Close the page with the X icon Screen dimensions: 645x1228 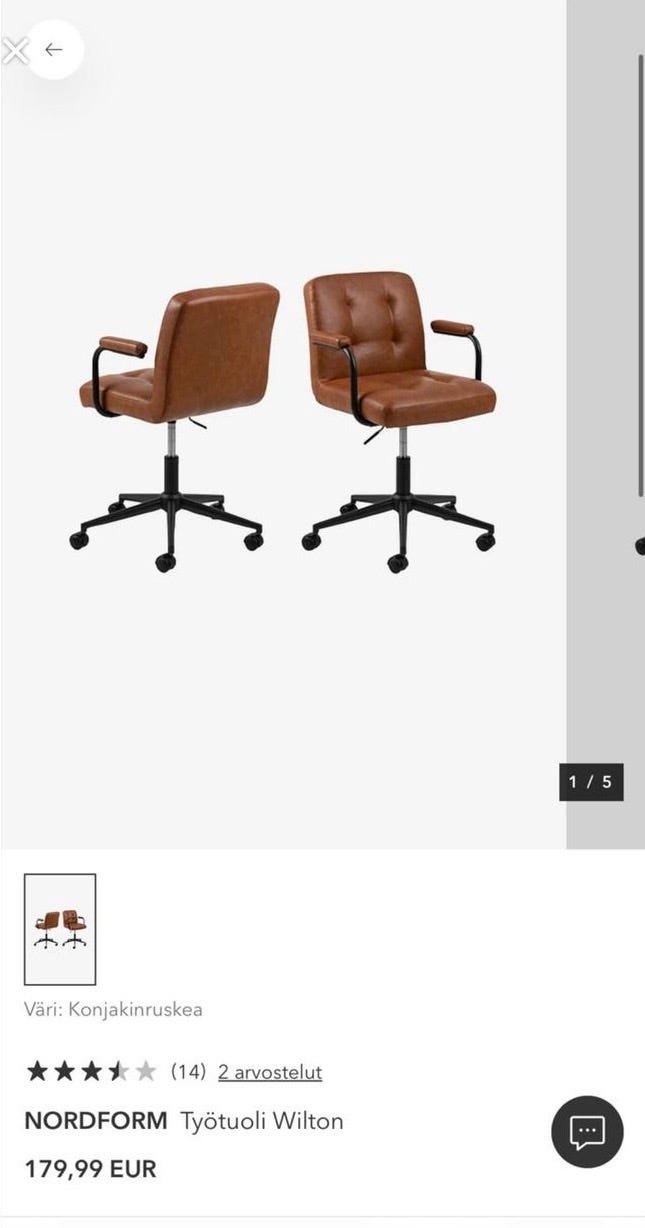tap(14, 50)
